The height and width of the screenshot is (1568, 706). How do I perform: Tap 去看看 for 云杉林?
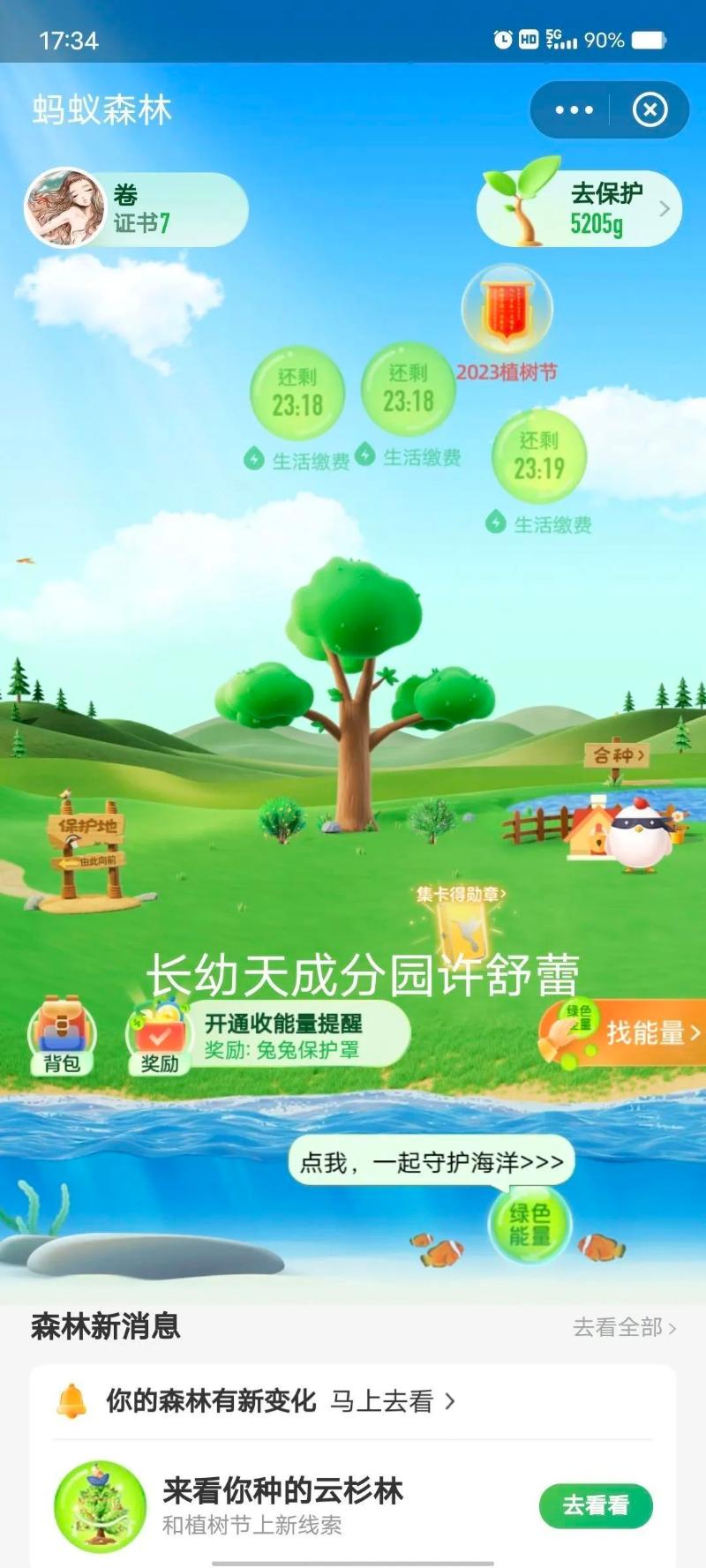(596, 1505)
